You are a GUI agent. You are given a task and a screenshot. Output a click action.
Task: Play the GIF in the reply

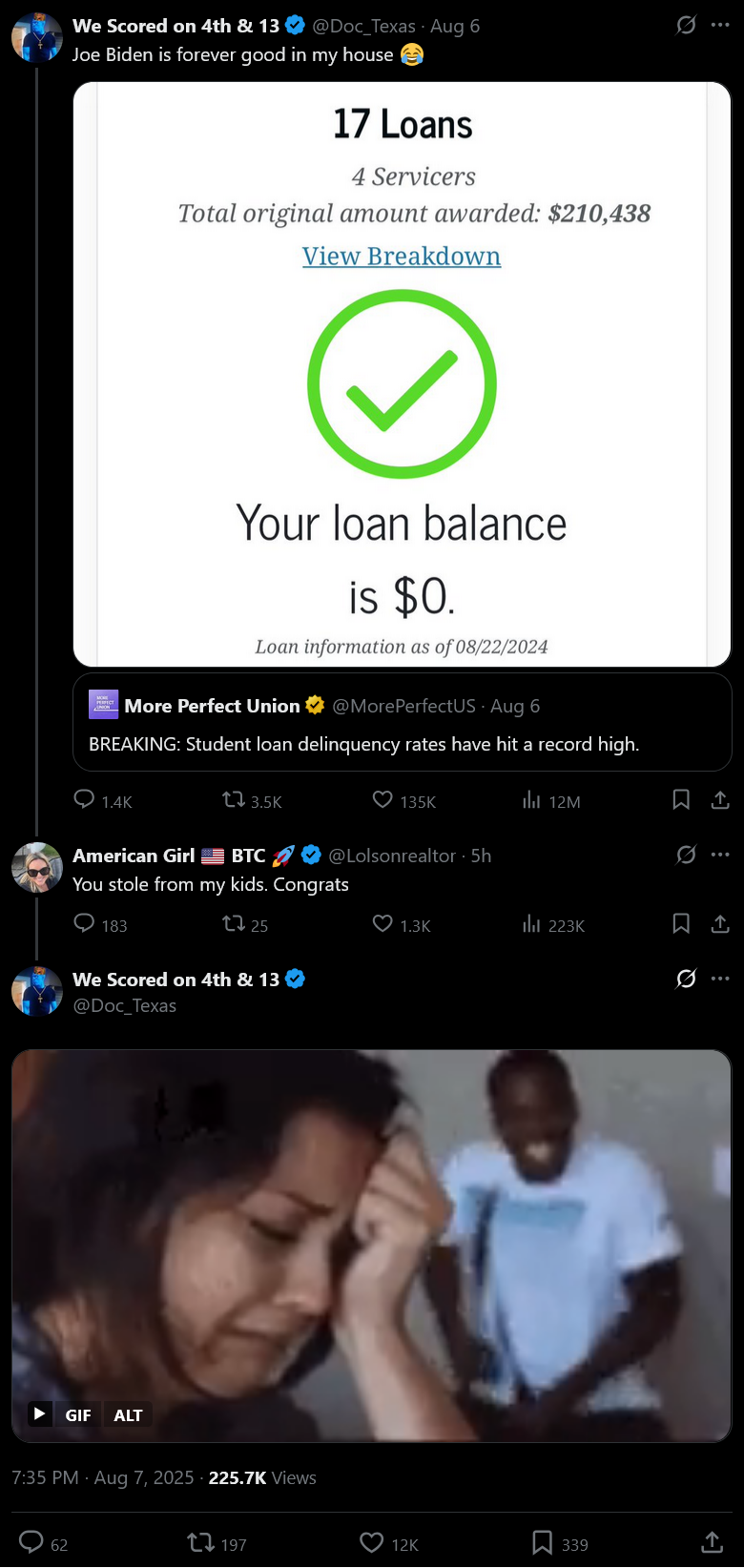click(39, 1413)
